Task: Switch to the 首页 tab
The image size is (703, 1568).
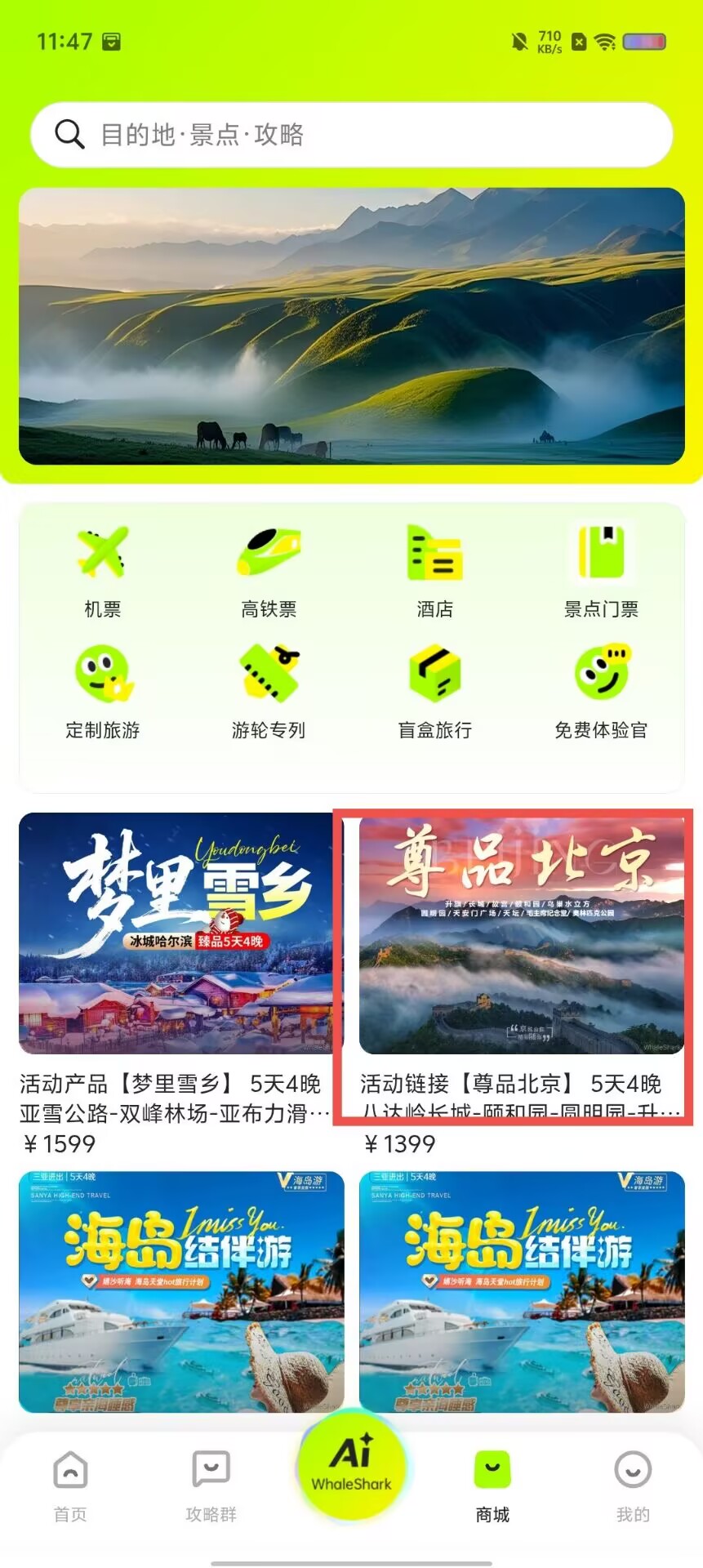Action: click(70, 1487)
